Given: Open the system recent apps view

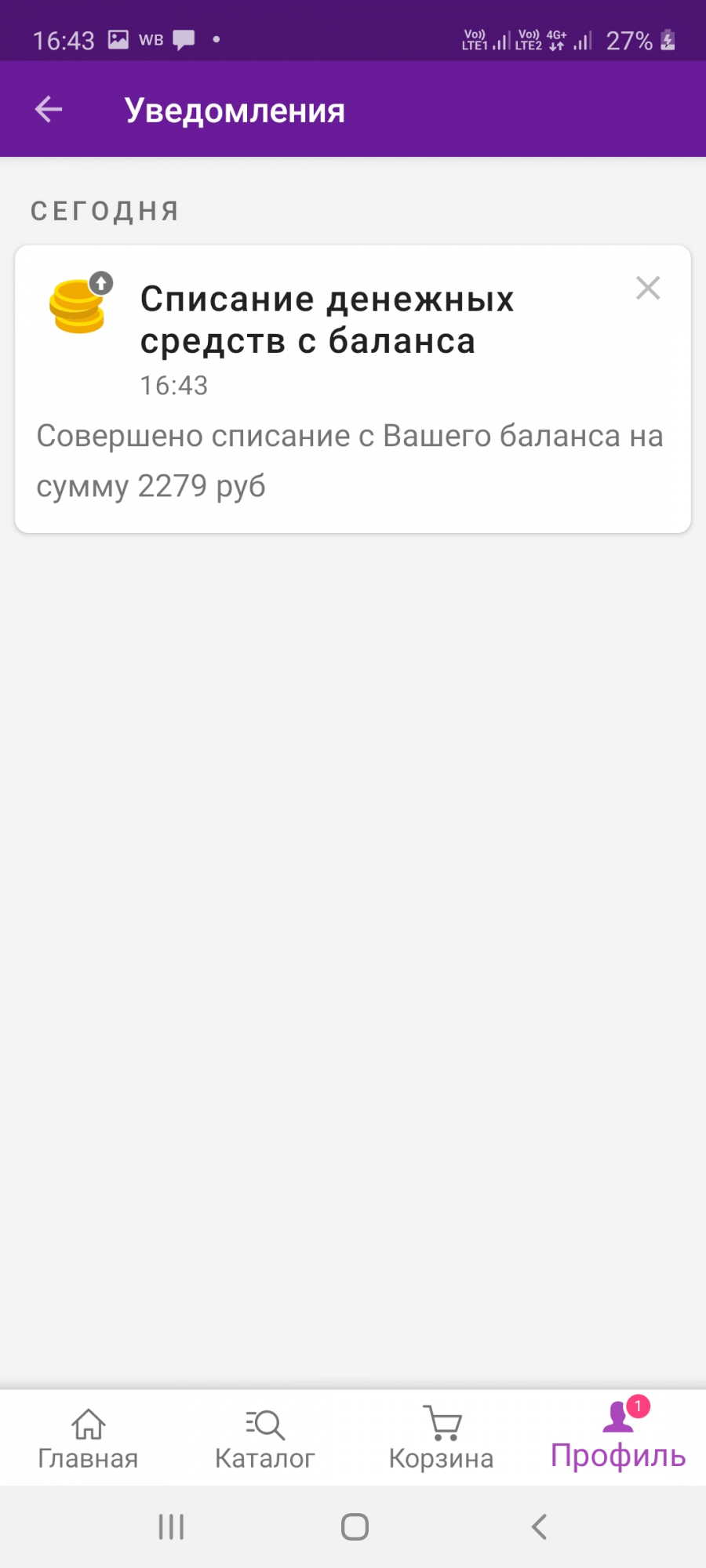Looking at the screenshot, I should tap(171, 1526).
